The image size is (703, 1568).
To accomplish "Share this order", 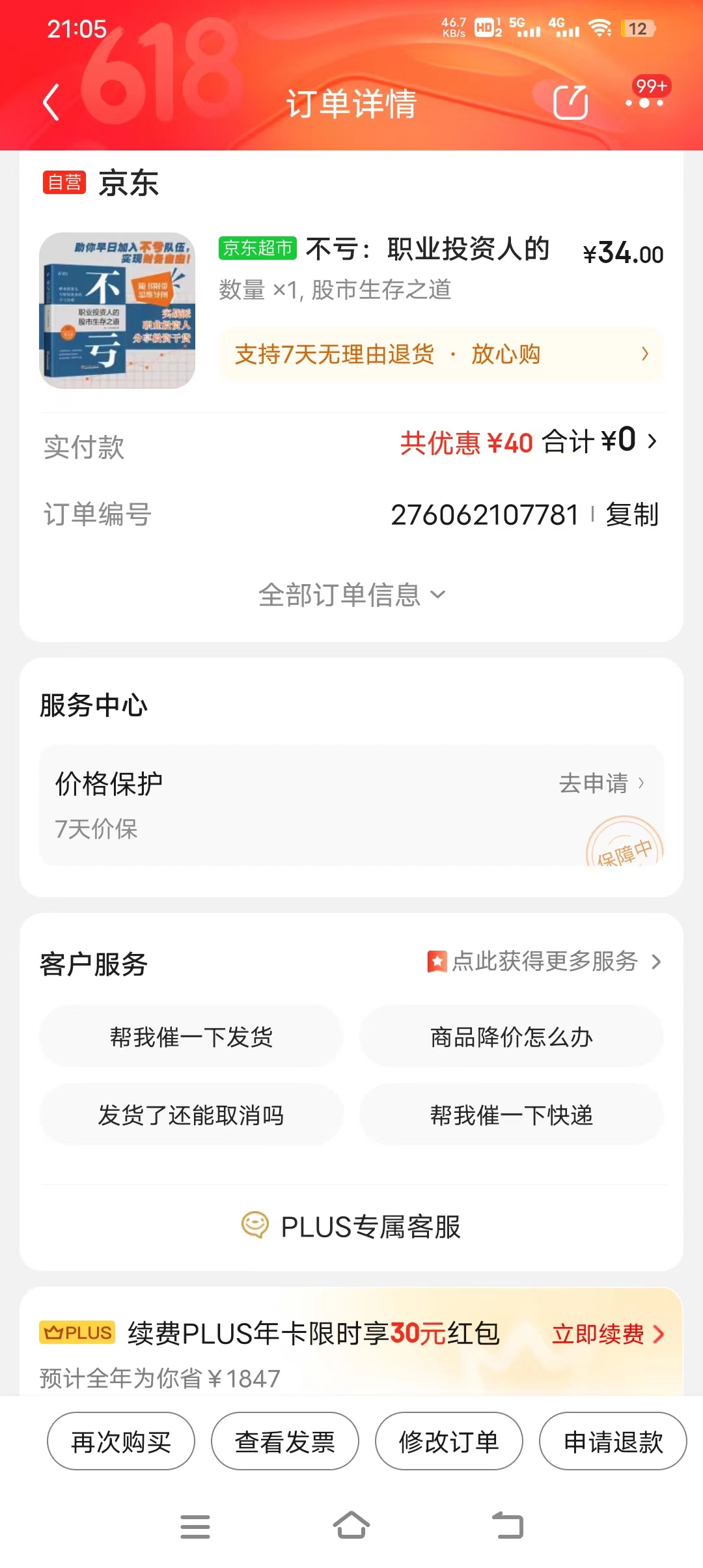I will 570,103.
